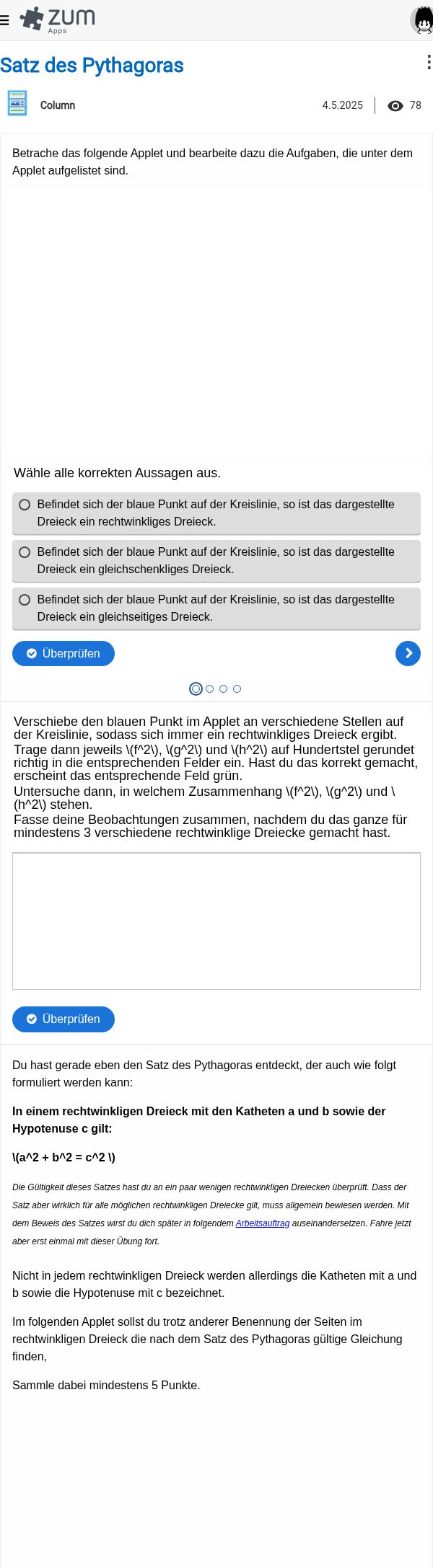433x1568 pixels.
Task: Tap the Überprüfen button below the text box
Action: pyautogui.click(x=64, y=1019)
